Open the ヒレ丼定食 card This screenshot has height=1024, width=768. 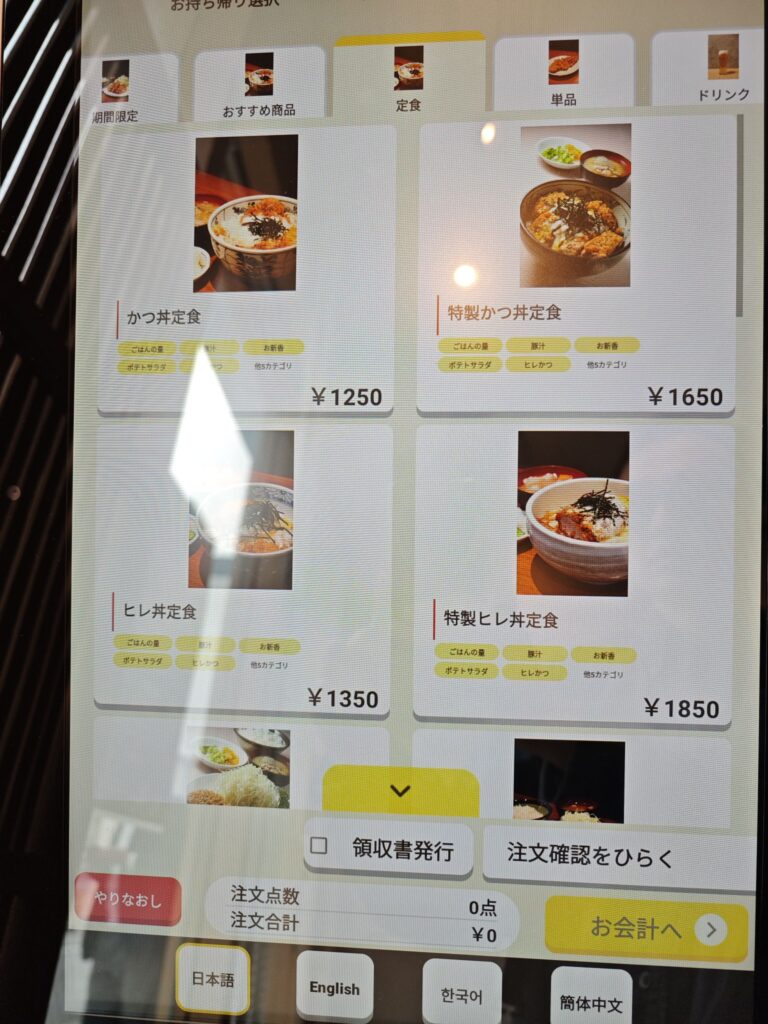[242, 568]
